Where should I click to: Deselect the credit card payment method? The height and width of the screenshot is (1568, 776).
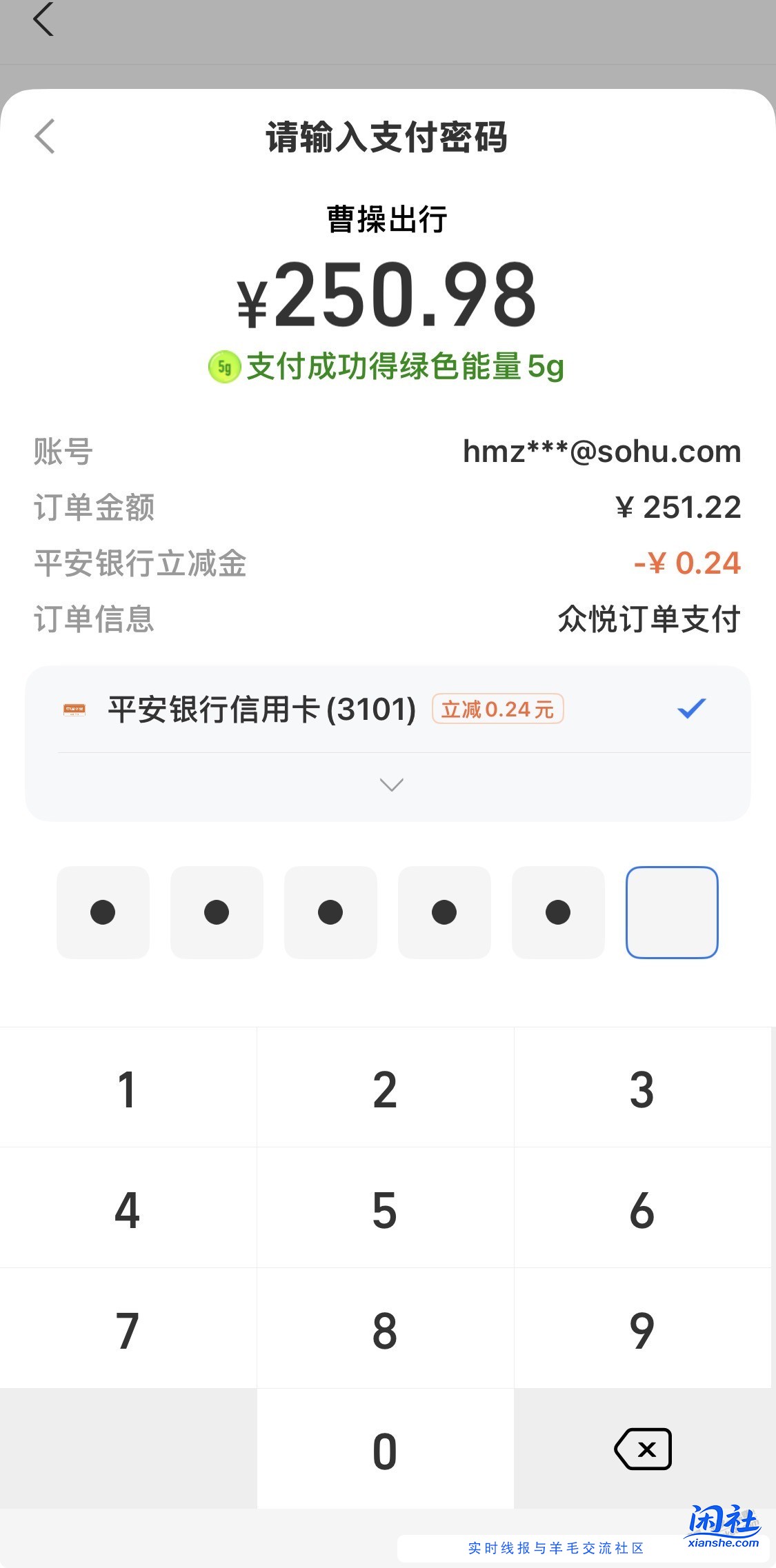pos(690,708)
